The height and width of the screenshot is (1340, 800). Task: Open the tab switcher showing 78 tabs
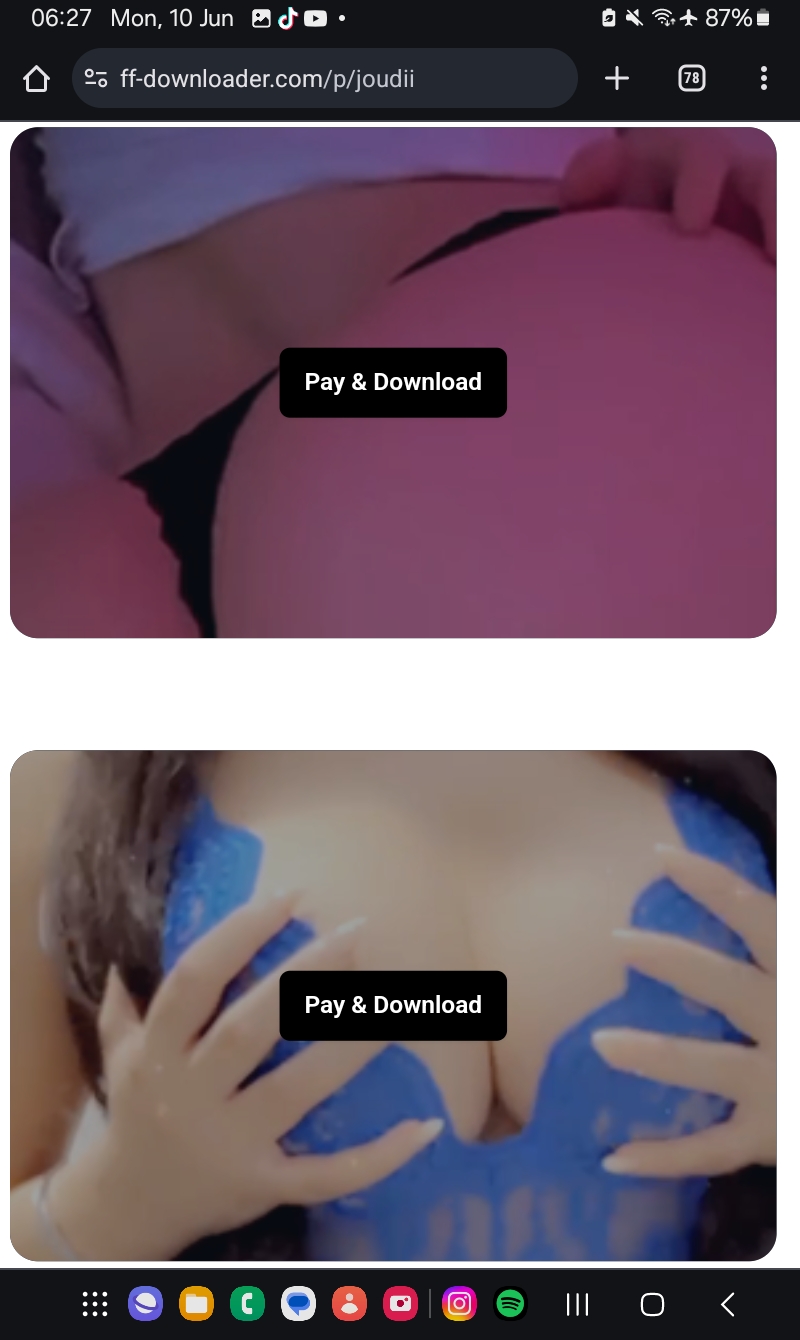[691, 78]
